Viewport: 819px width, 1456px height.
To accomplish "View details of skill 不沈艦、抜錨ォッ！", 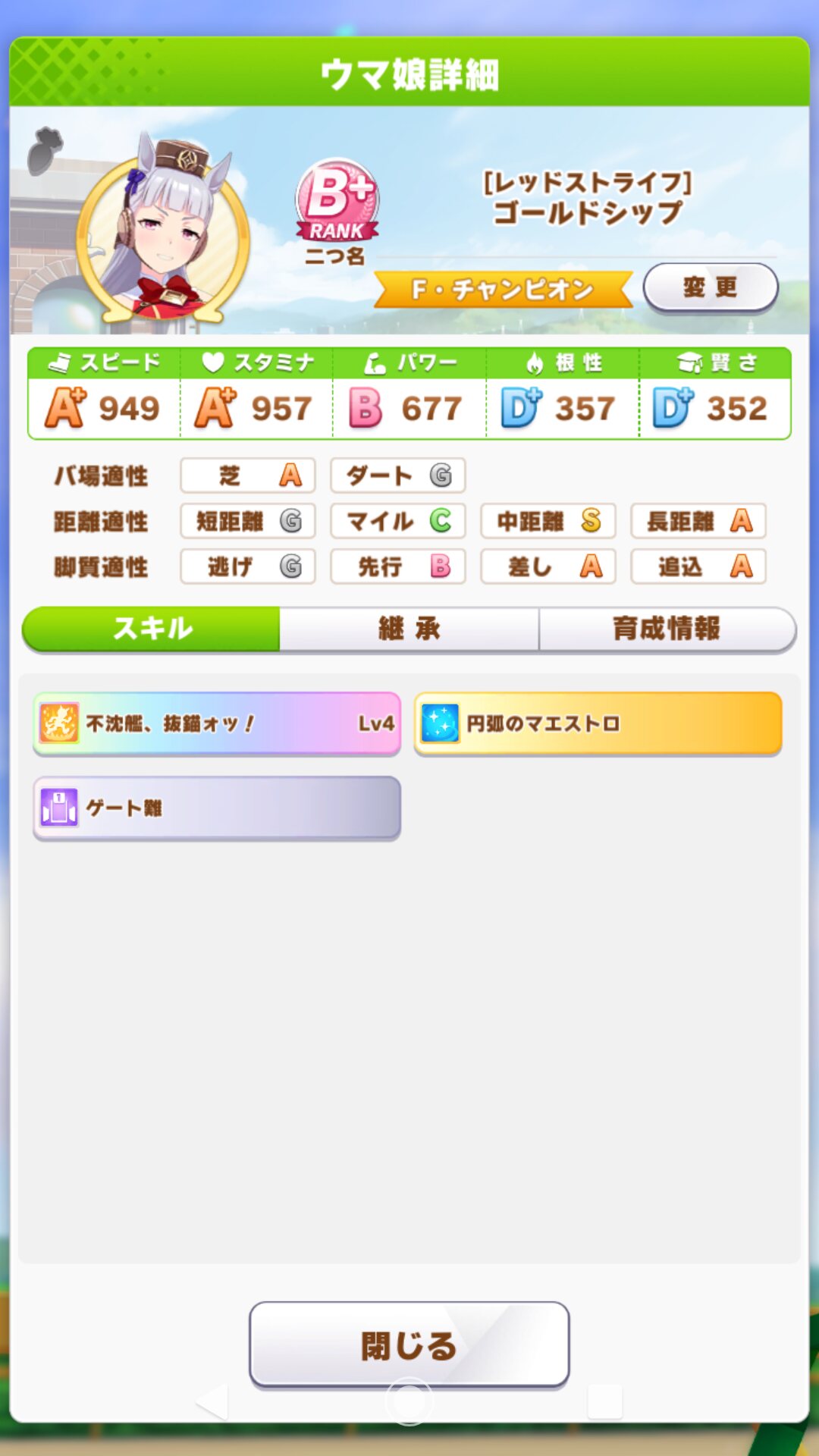I will [217, 723].
